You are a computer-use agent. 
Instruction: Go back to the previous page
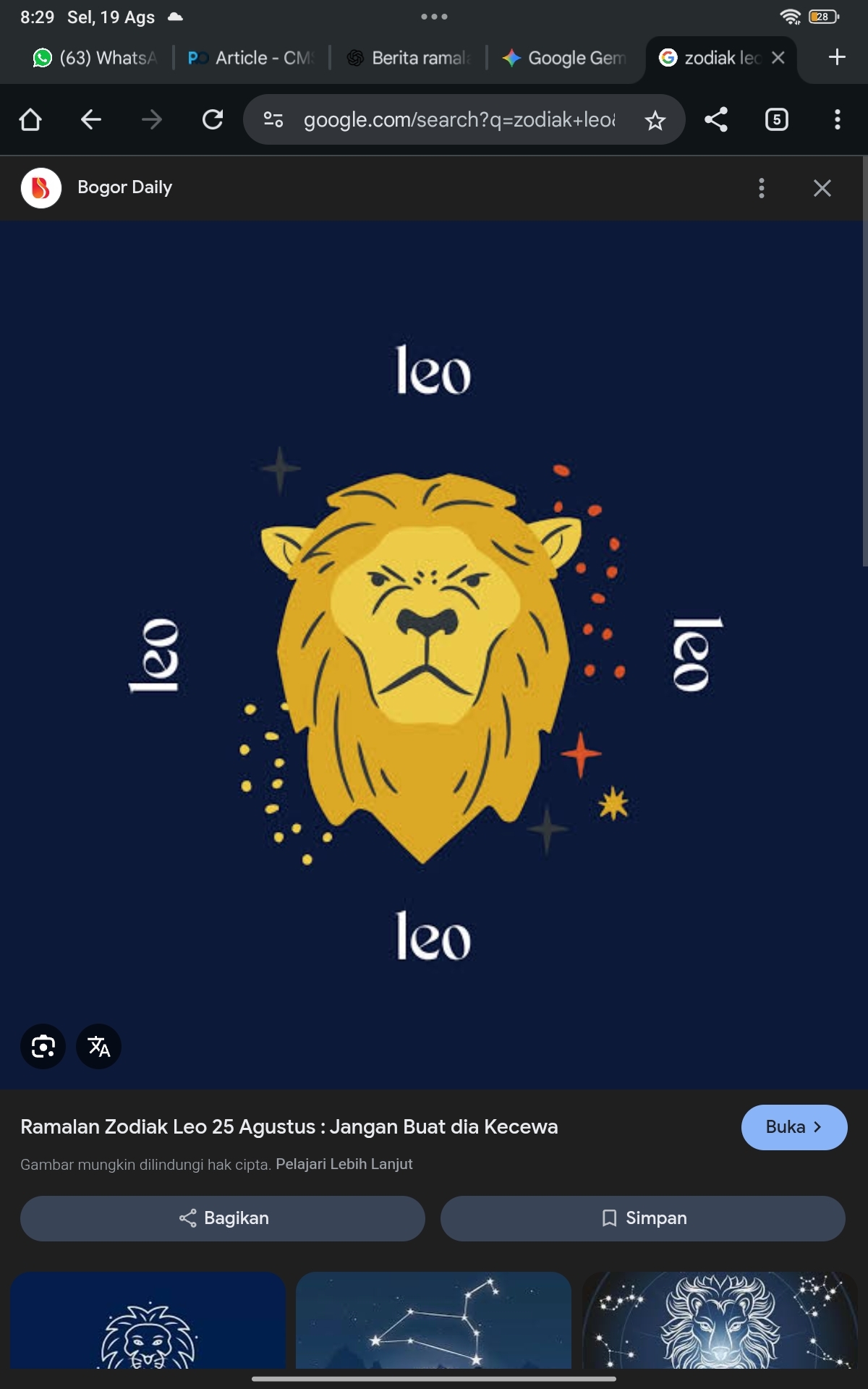tap(90, 119)
